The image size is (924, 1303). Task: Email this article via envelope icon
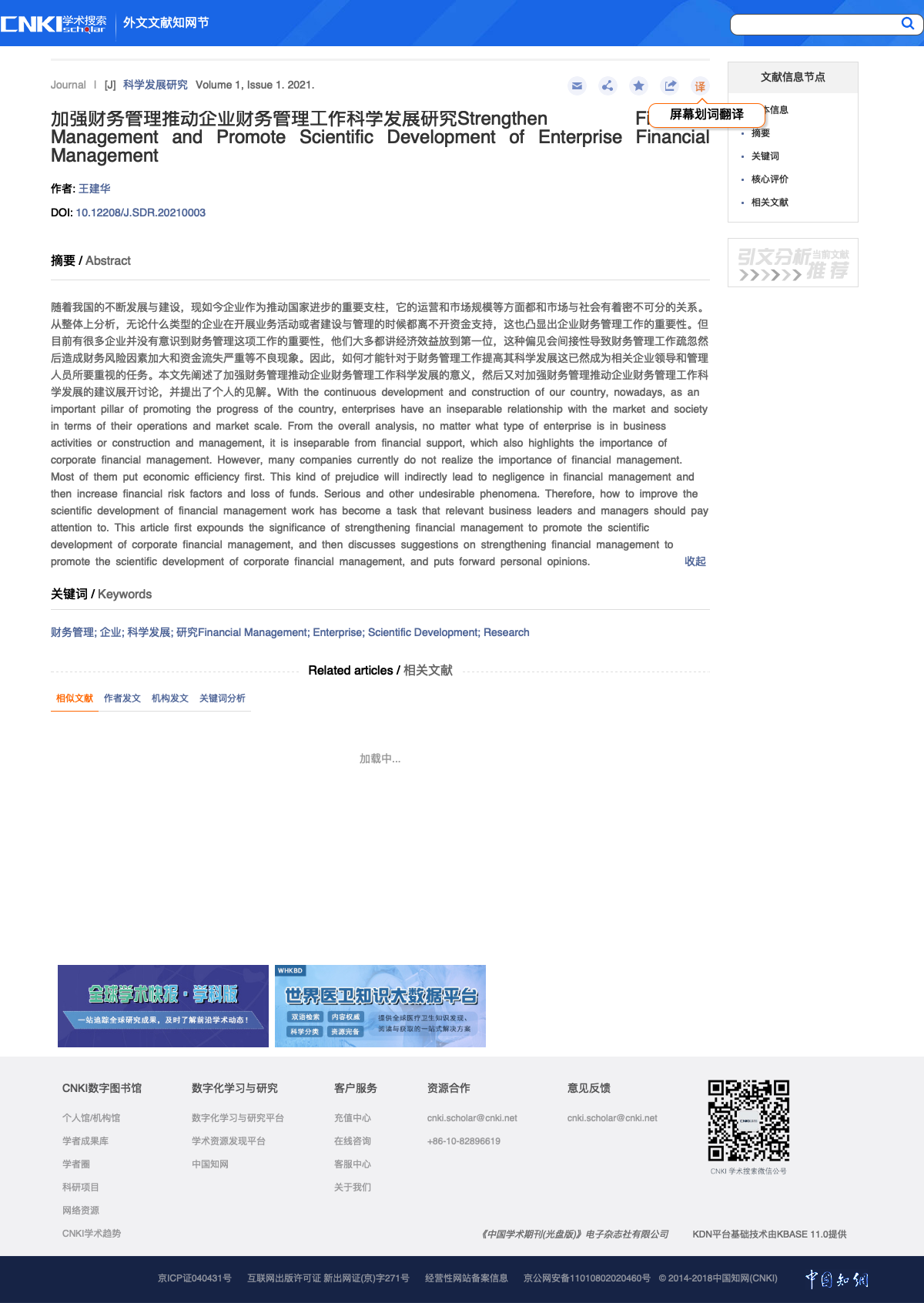577,85
